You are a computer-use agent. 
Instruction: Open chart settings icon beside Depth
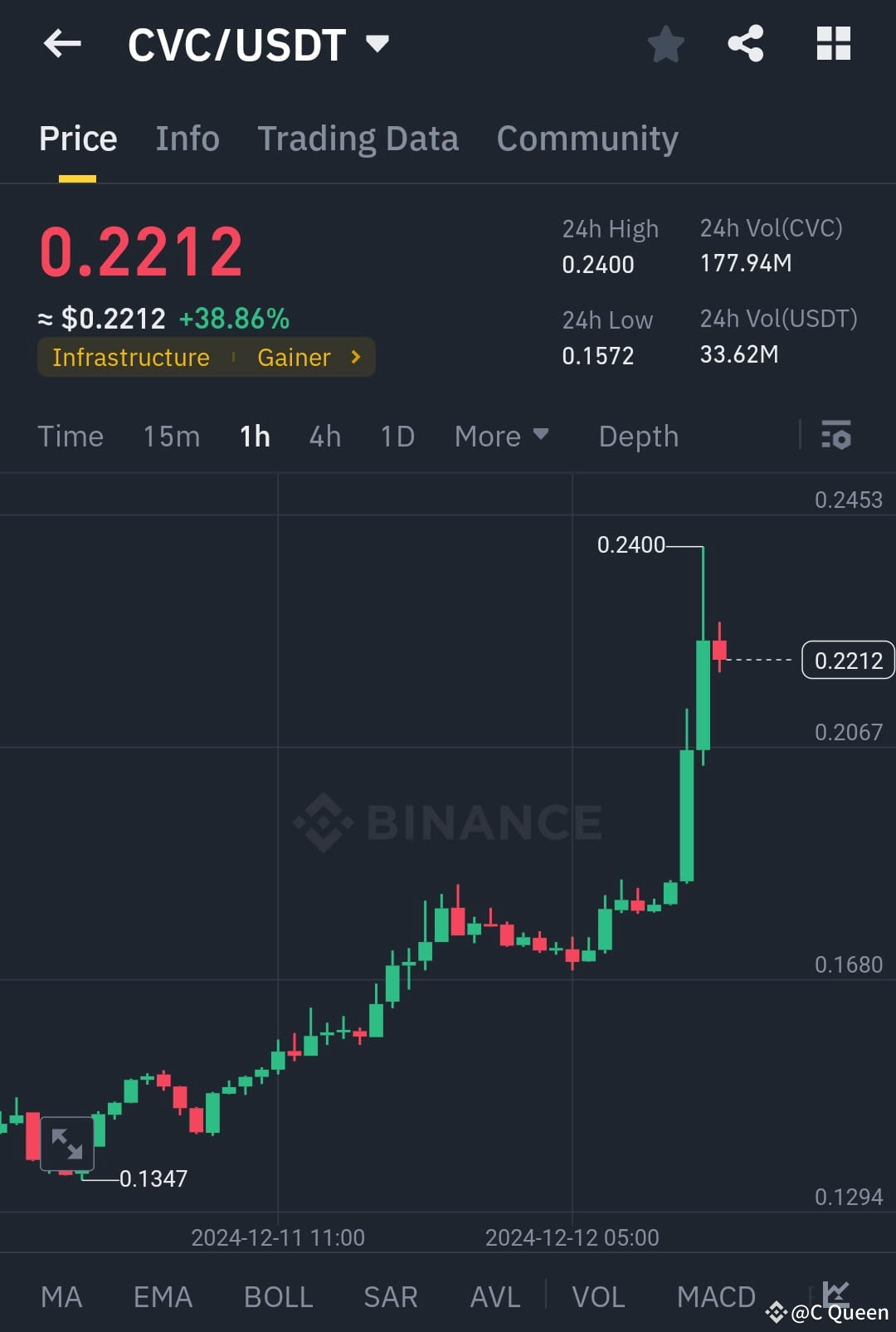(x=837, y=435)
